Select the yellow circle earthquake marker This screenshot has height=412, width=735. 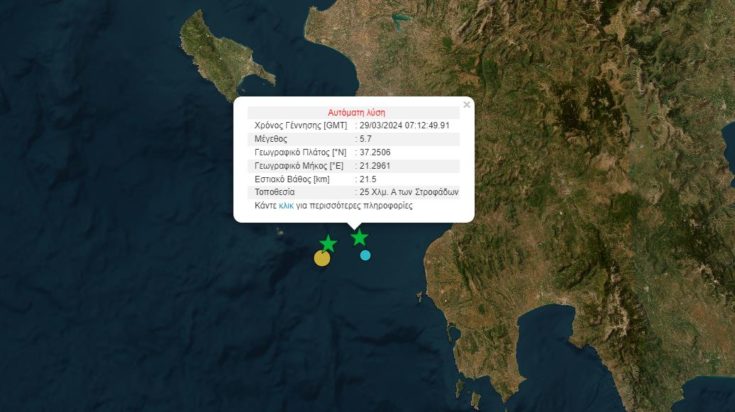click(322, 258)
